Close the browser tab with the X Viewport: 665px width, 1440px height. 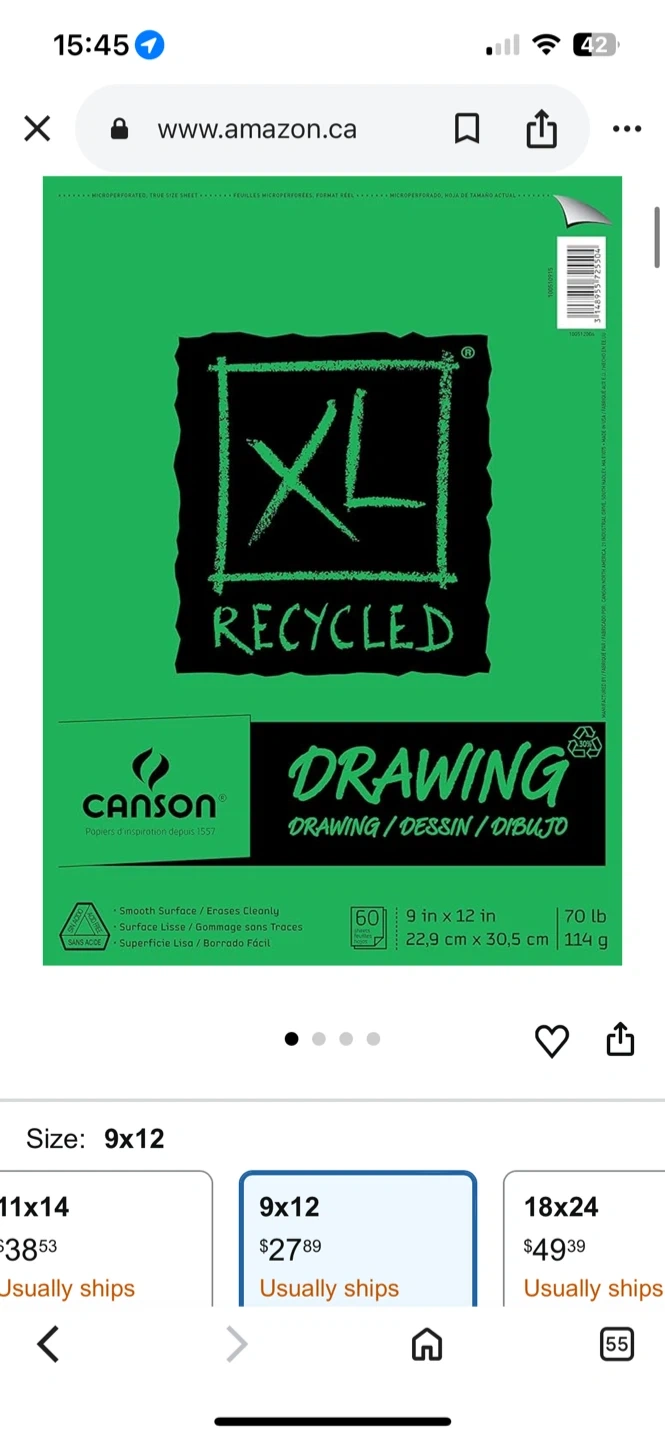(37, 129)
